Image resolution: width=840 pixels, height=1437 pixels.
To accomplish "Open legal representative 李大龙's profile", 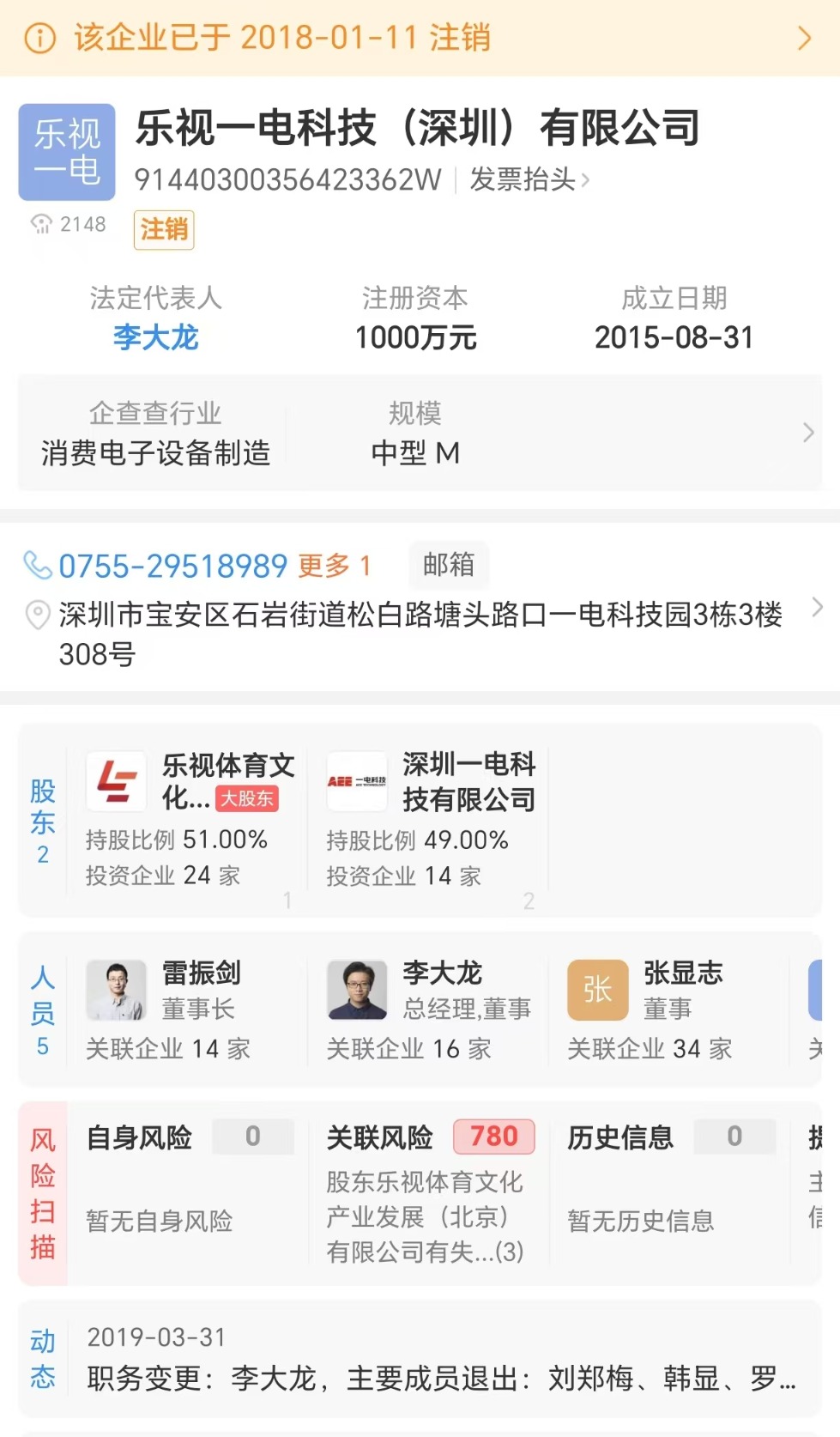I will tap(155, 337).
